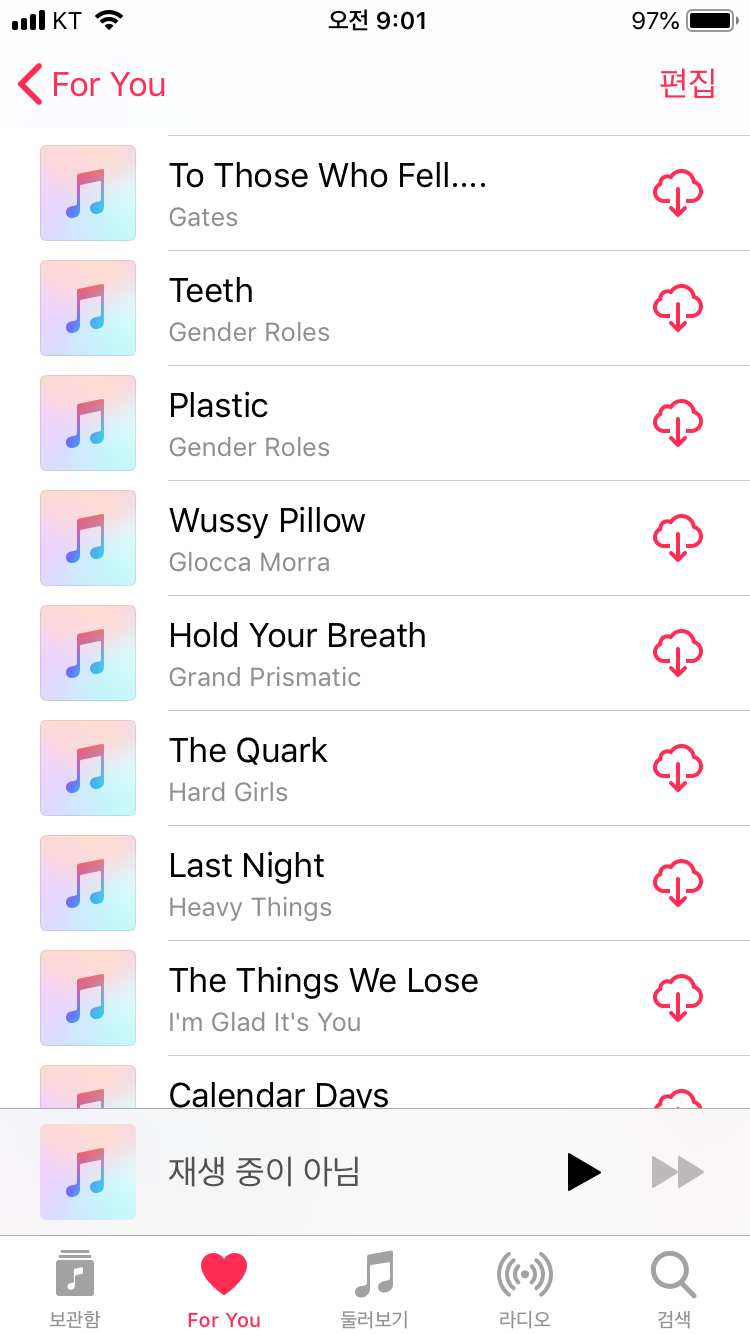Download The Quark by Hard Girls
This screenshot has width=750, height=1334.
click(x=678, y=768)
